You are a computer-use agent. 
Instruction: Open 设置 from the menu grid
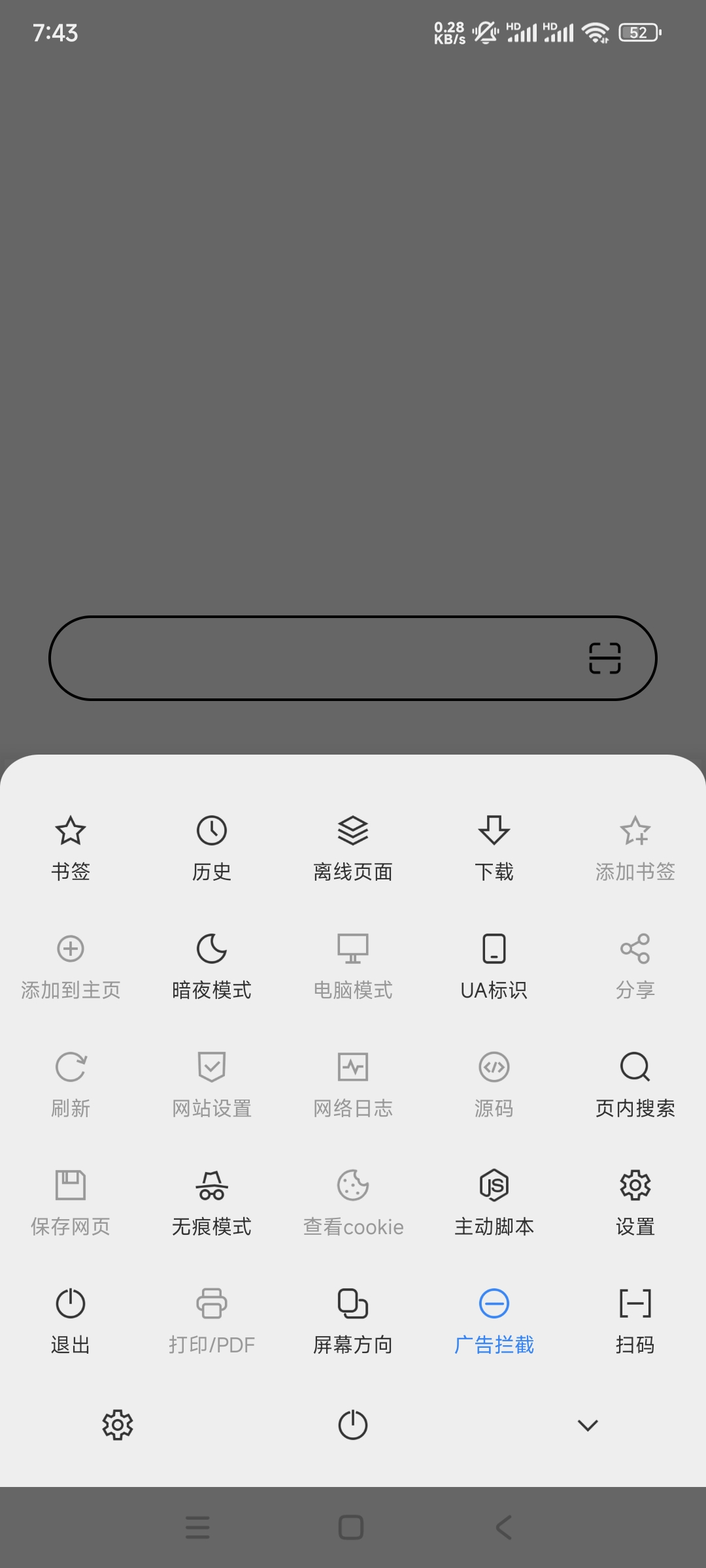(635, 1203)
